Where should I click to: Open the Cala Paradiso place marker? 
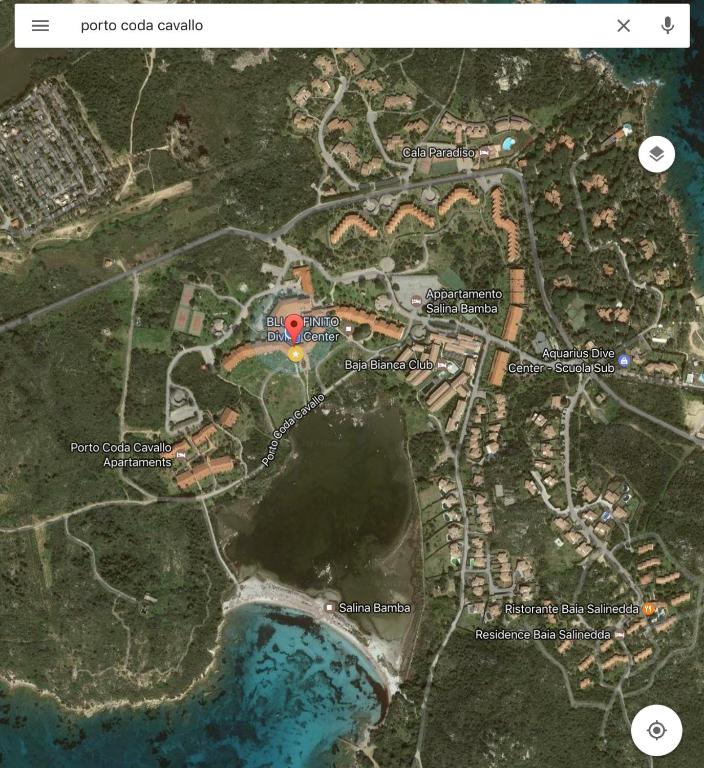485,153
